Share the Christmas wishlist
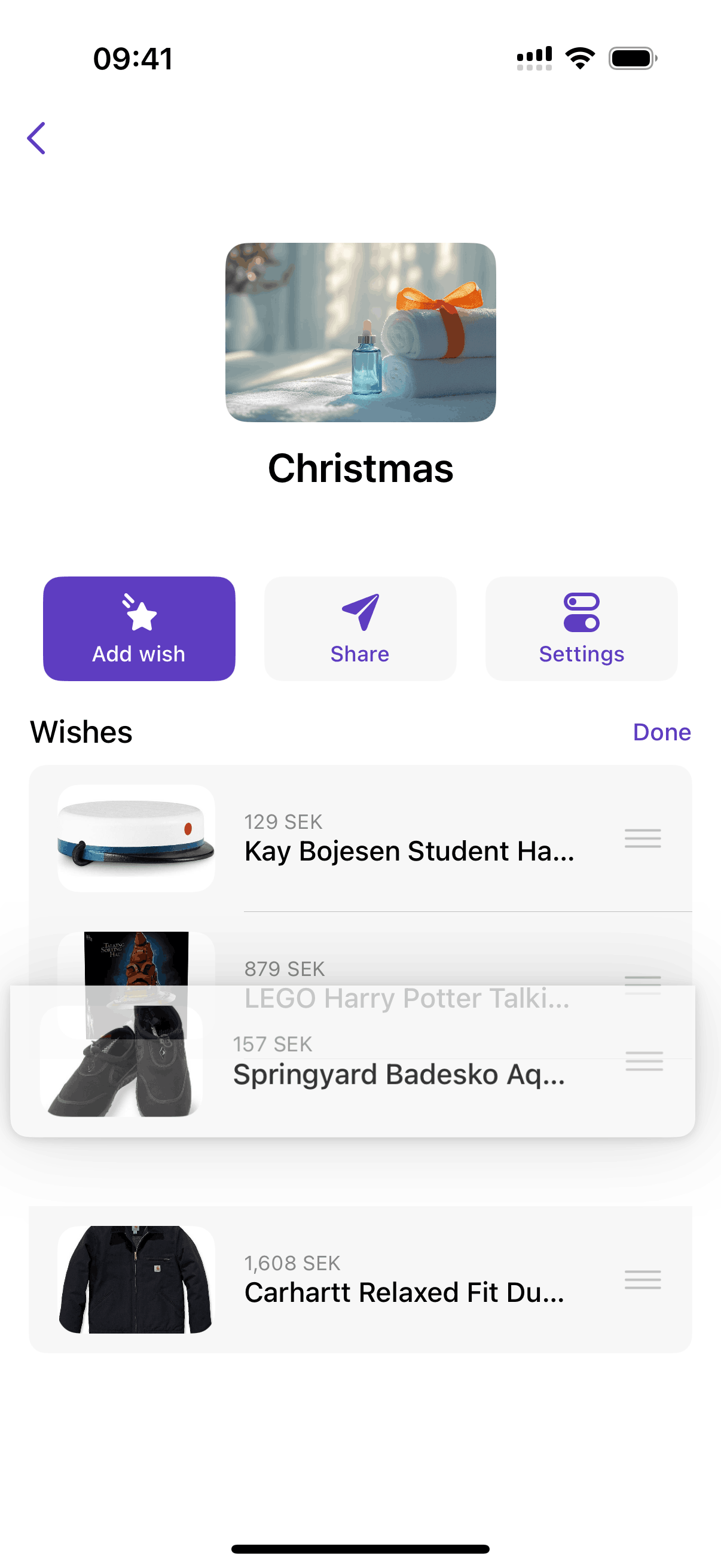 click(359, 628)
